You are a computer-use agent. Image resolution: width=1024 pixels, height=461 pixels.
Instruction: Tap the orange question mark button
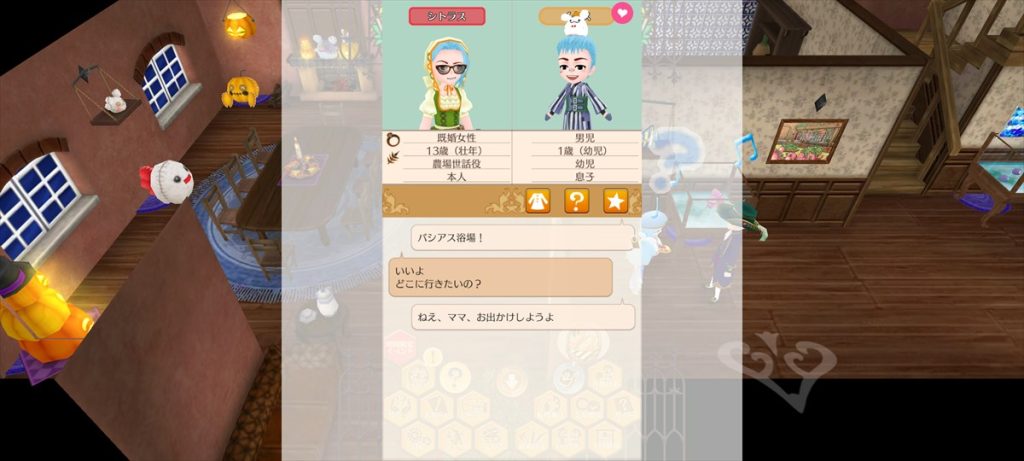[x=576, y=201]
